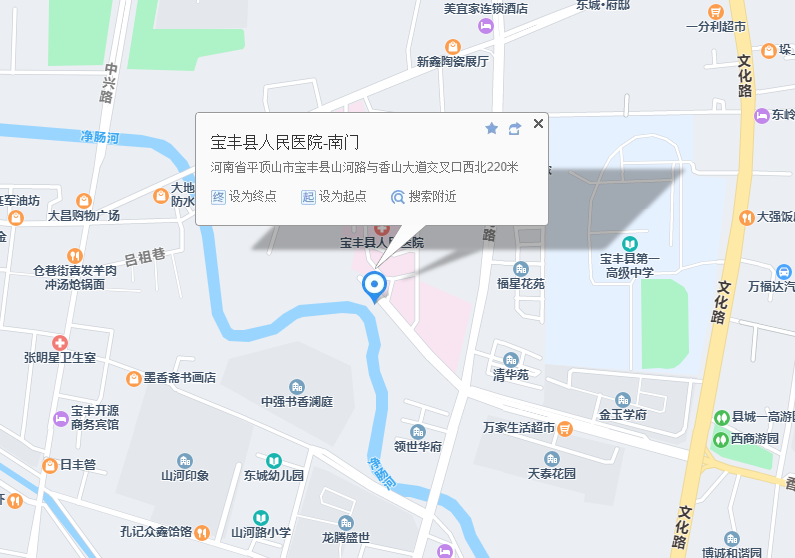This screenshot has width=795, height=558.
Task: Set as destination via 设为终点
Action: tap(244, 197)
